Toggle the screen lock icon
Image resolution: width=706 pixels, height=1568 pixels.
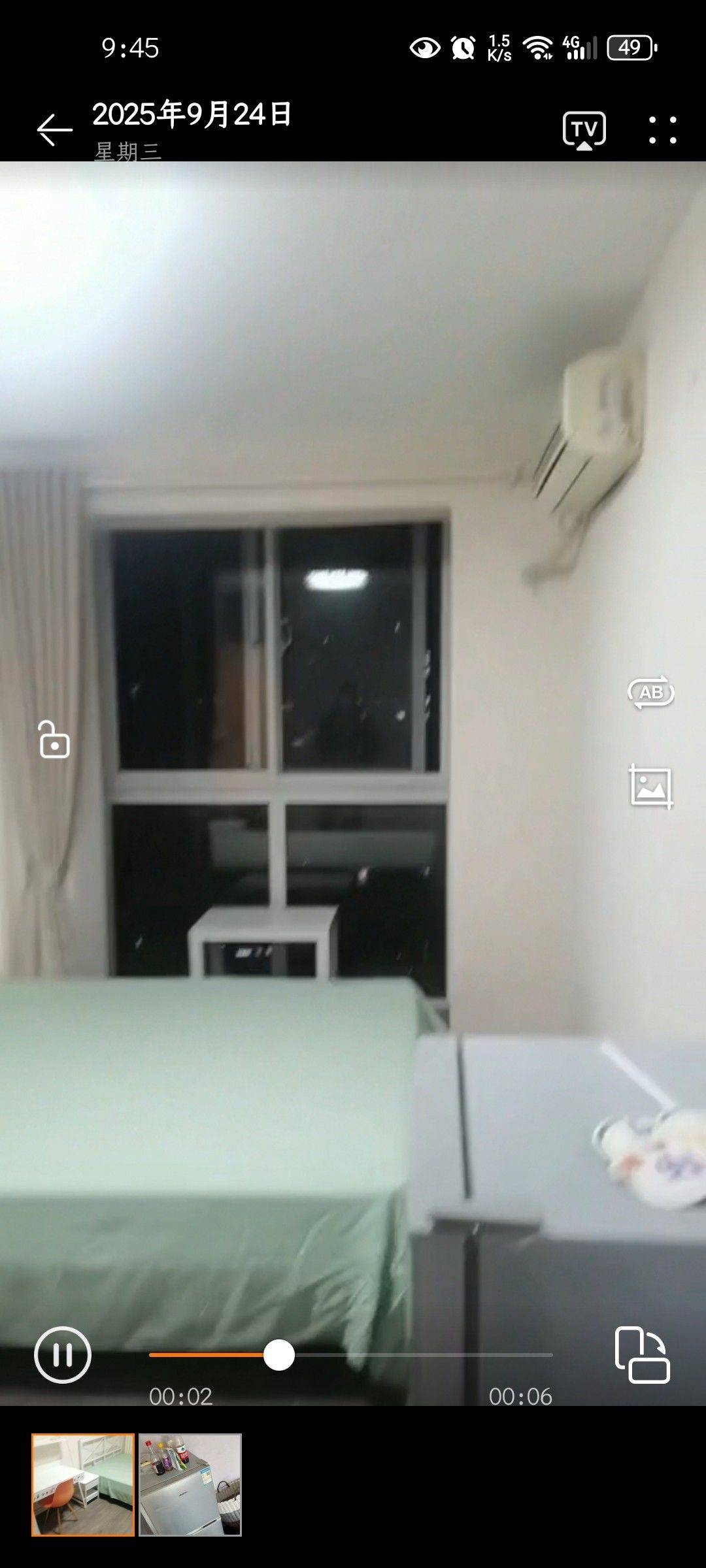54,740
